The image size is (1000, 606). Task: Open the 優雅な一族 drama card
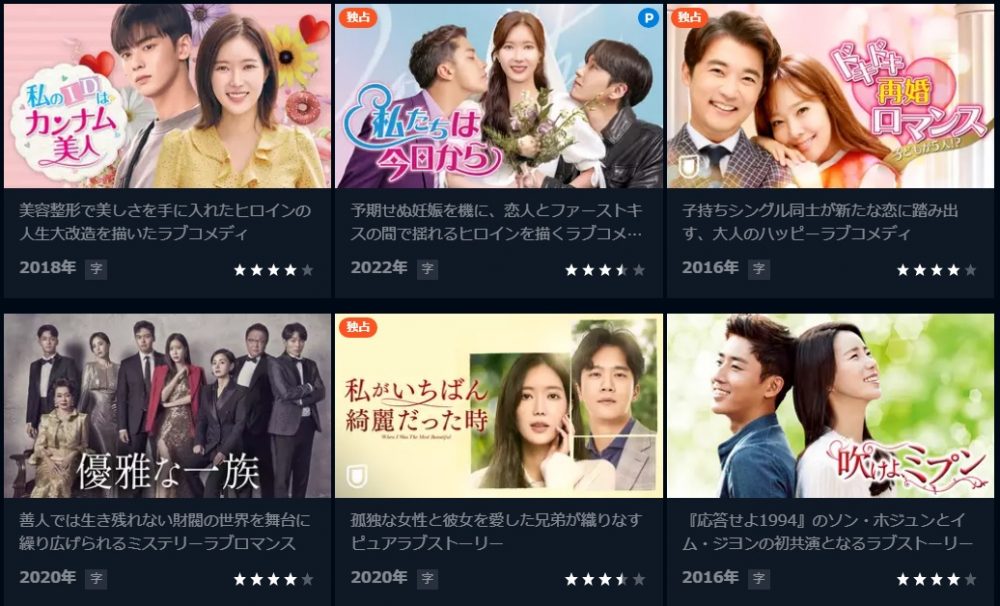167,406
